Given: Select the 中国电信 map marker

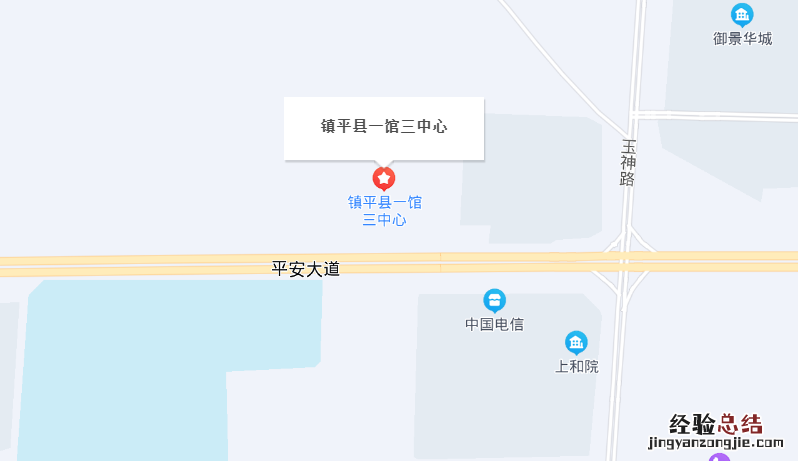Looking at the screenshot, I should point(494,300).
